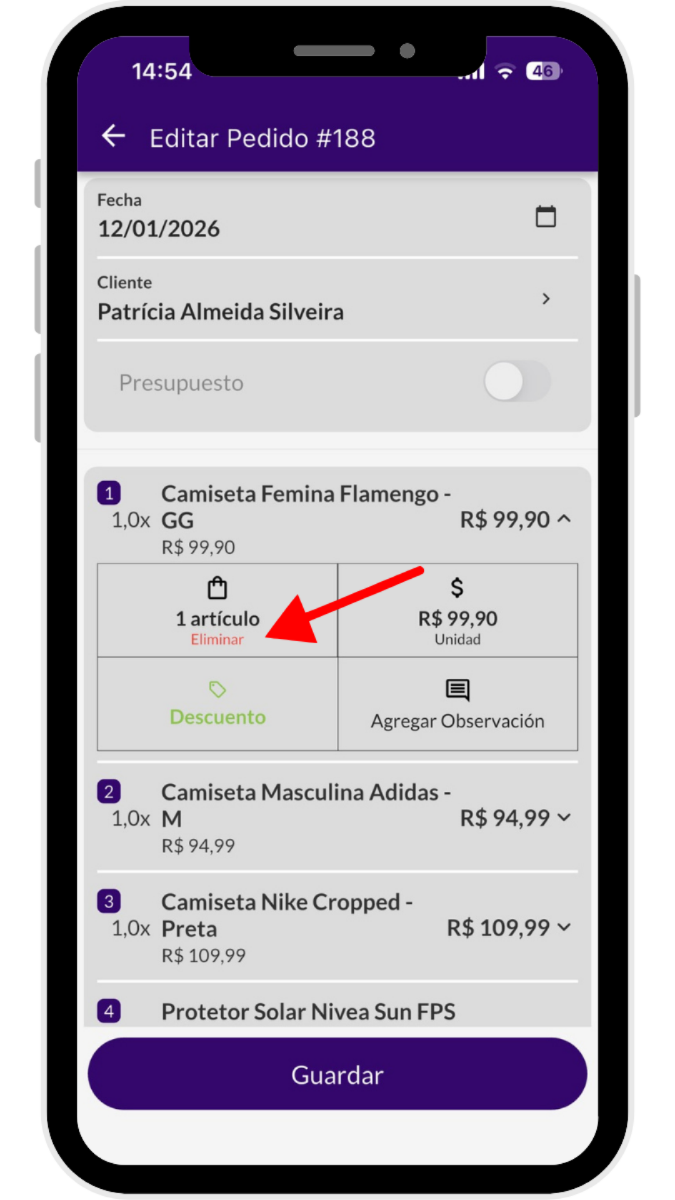Collapse the Camiseta Femina Flamengo item

(x=564, y=519)
